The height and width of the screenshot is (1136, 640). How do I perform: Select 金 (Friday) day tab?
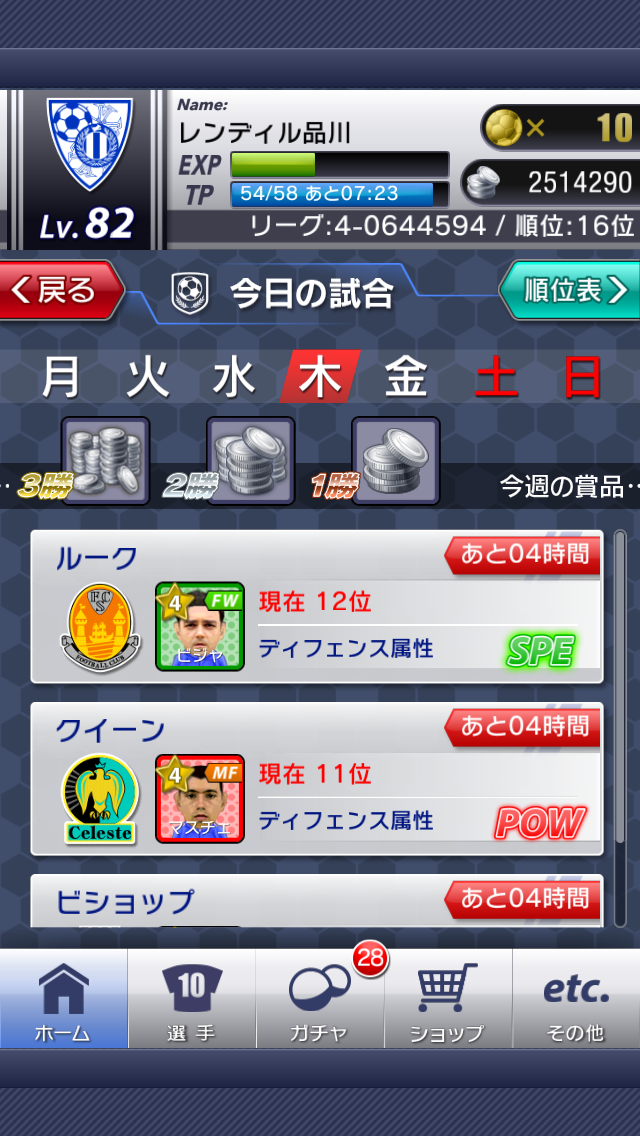pos(406,378)
